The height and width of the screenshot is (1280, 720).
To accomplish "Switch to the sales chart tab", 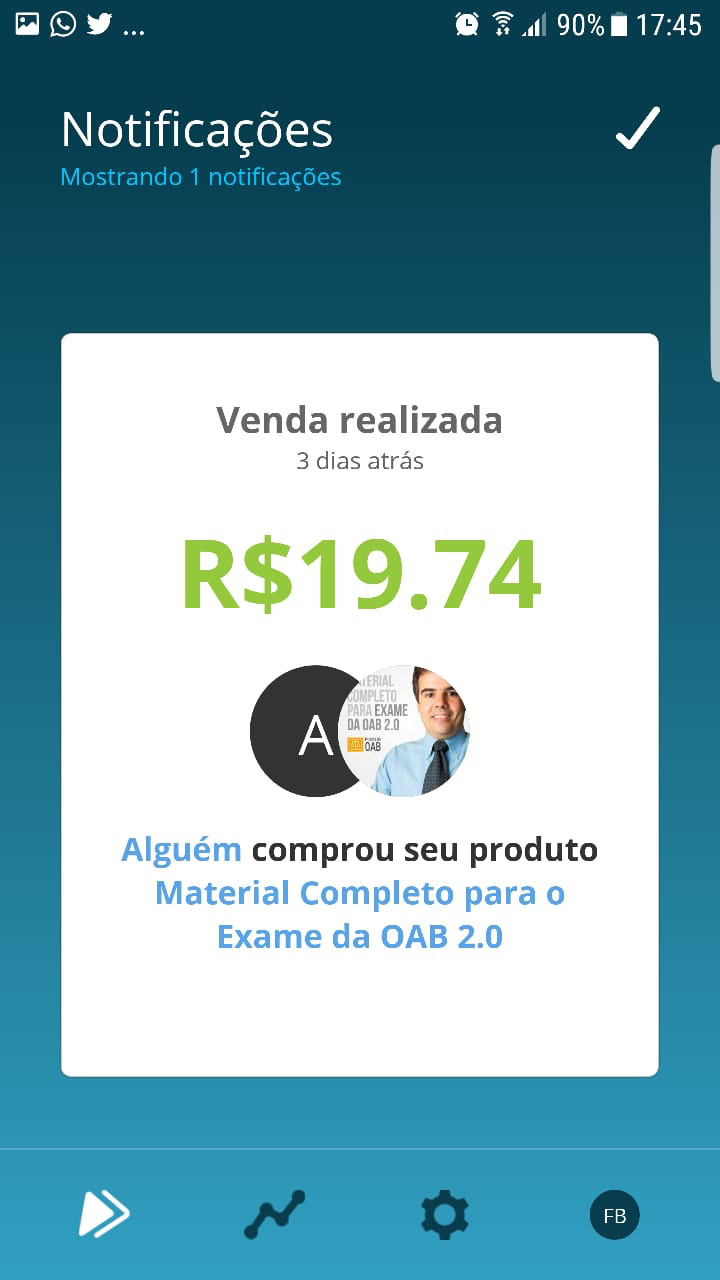I will 275,1215.
